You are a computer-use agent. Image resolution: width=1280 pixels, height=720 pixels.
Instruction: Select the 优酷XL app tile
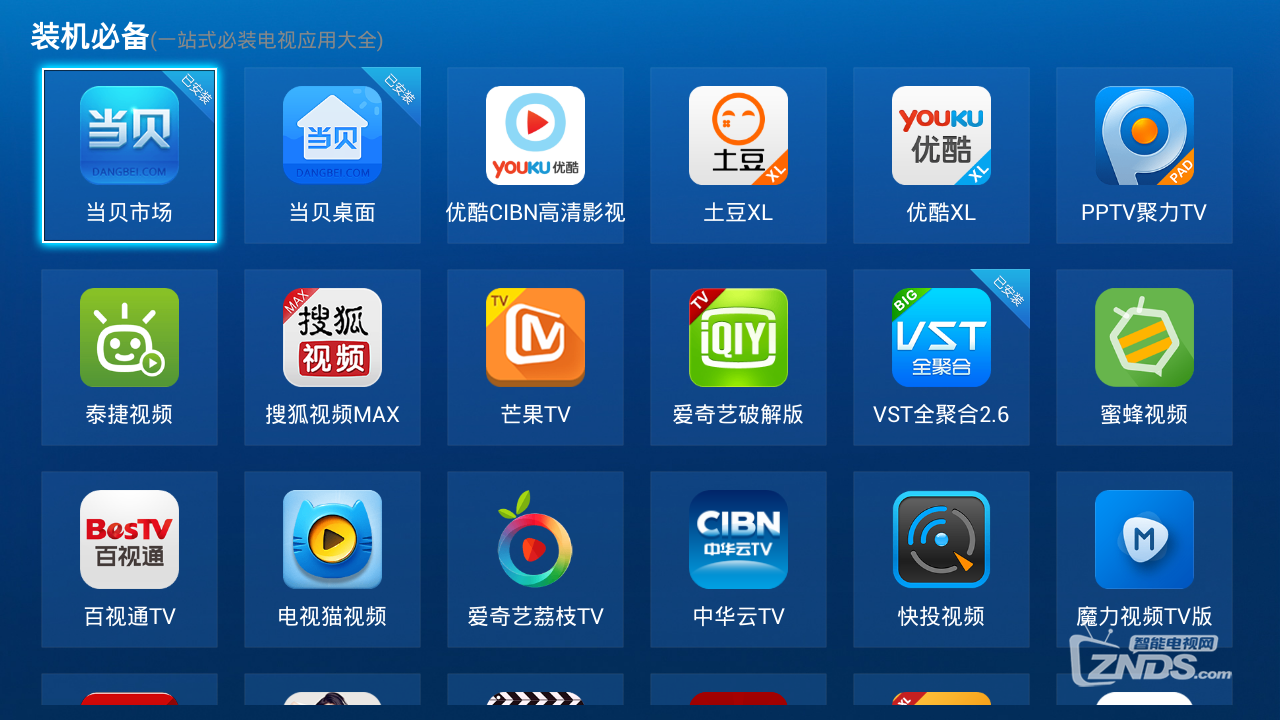pyautogui.click(x=941, y=155)
